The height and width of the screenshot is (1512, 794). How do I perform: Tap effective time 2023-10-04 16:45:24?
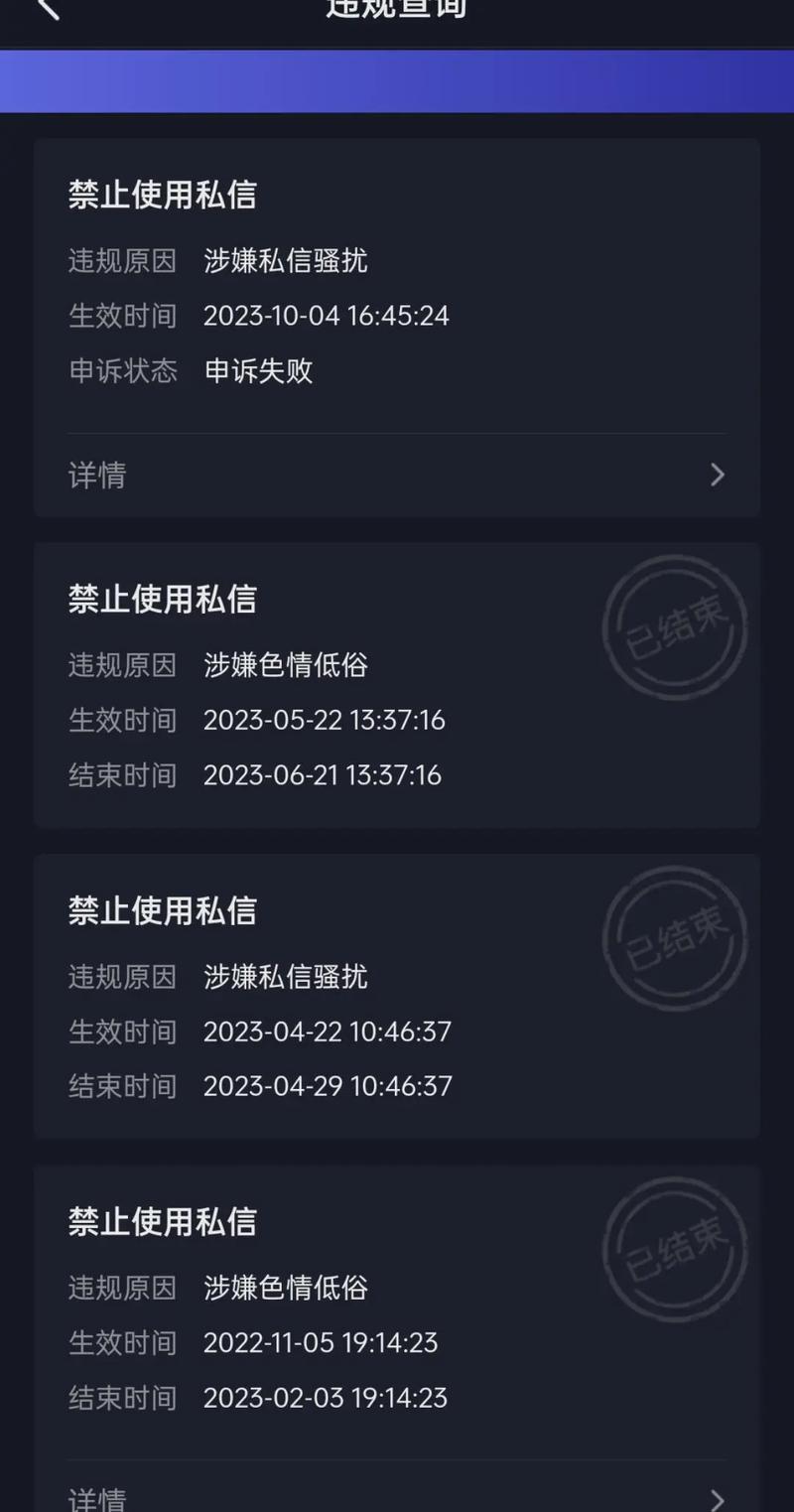[326, 316]
